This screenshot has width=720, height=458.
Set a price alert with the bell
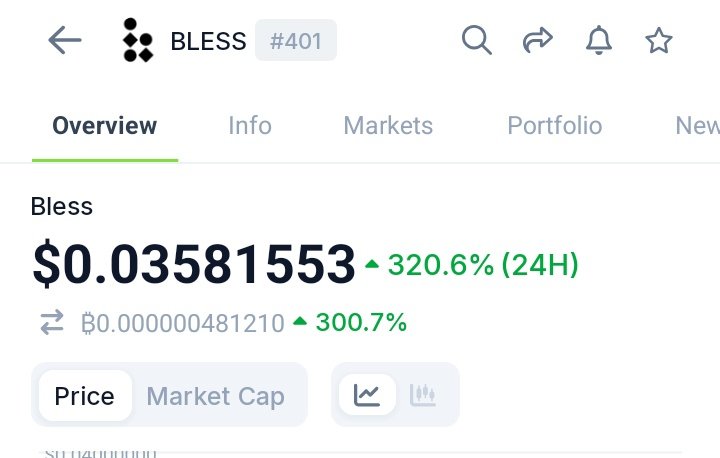(598, 41)
